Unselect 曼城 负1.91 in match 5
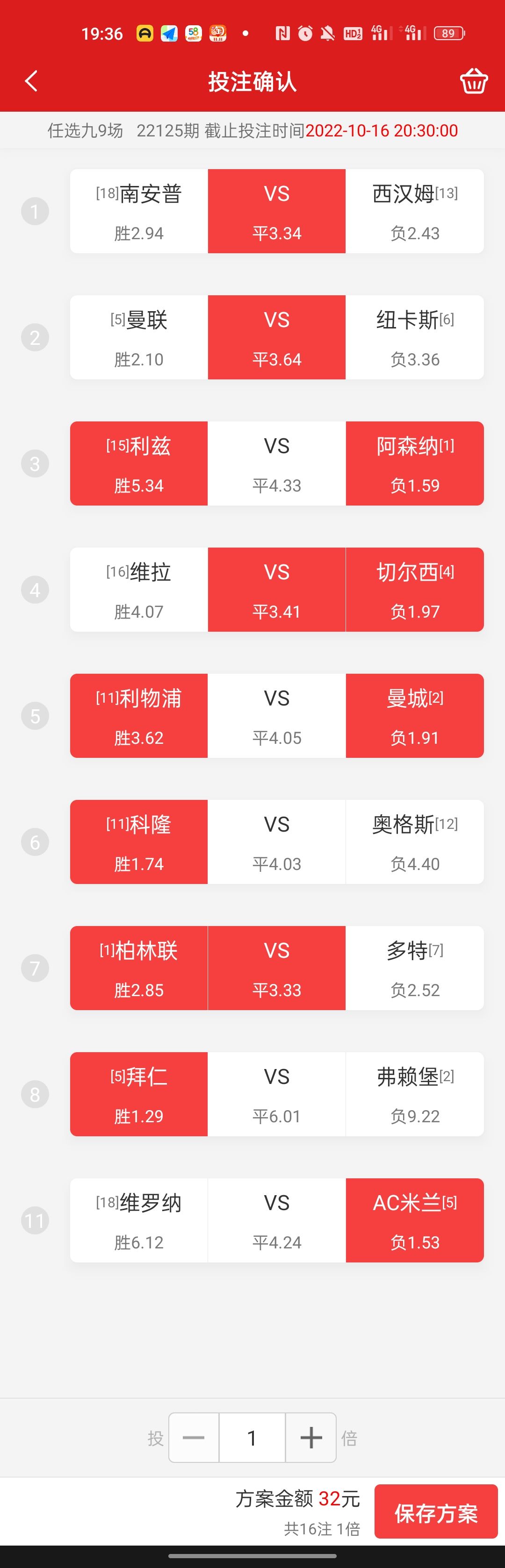The width and height of the screenshot is (505, 1568). (415, 716)
